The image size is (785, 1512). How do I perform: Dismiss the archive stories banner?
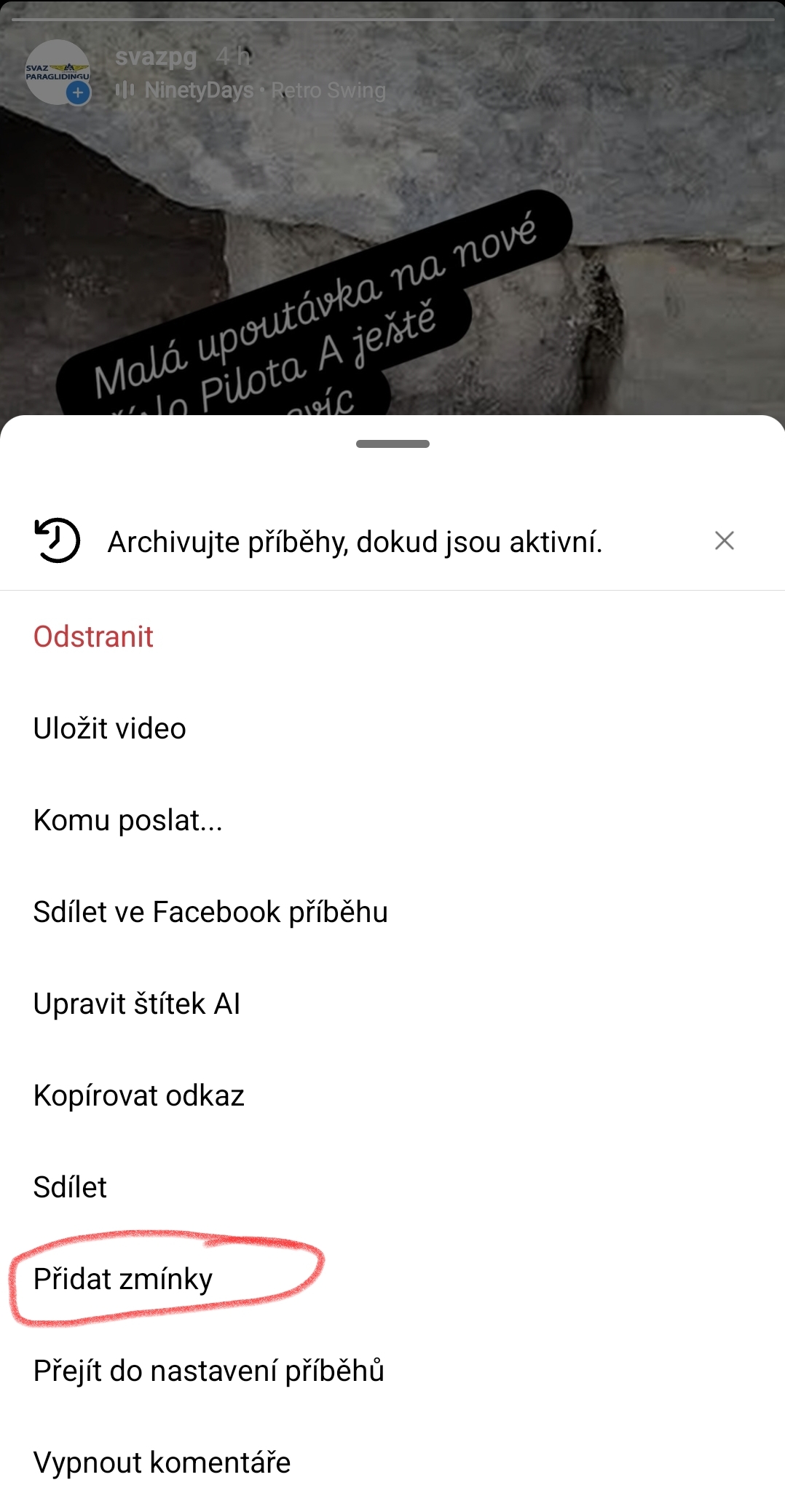tap(724, 540)
